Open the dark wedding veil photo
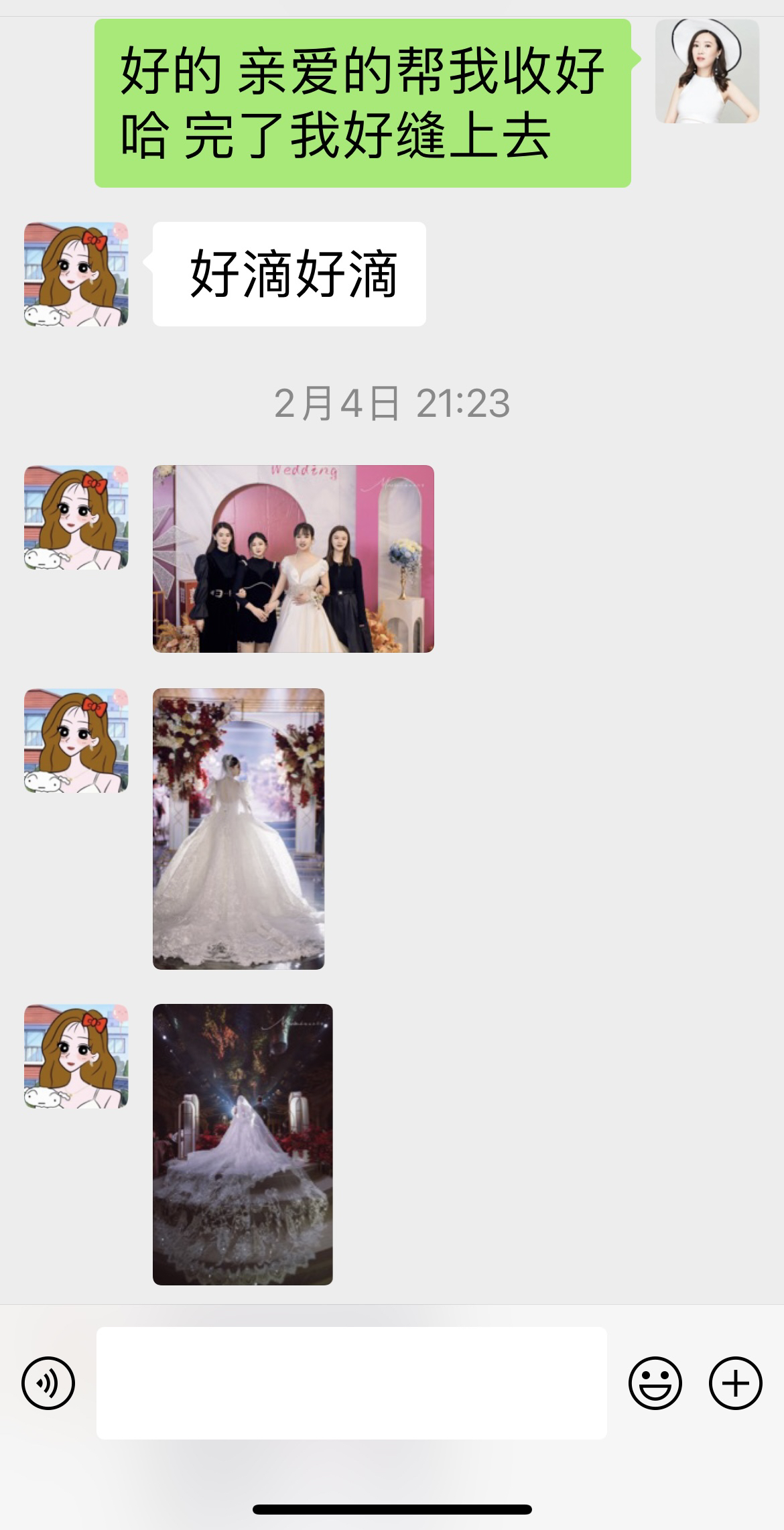The width and height of the screenshot is (784, 1530). [243, 1145]
